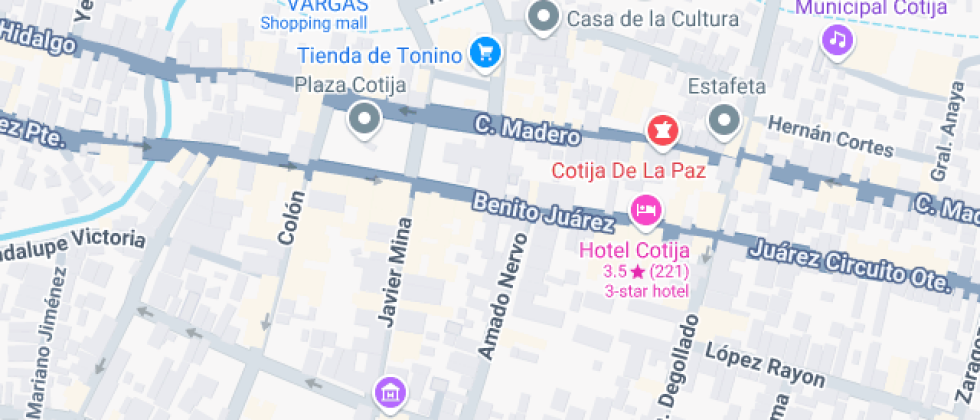980x420 pixels.
Task: Open the Tienda de Tonino shop marker
Action: (x=485, y=52)
